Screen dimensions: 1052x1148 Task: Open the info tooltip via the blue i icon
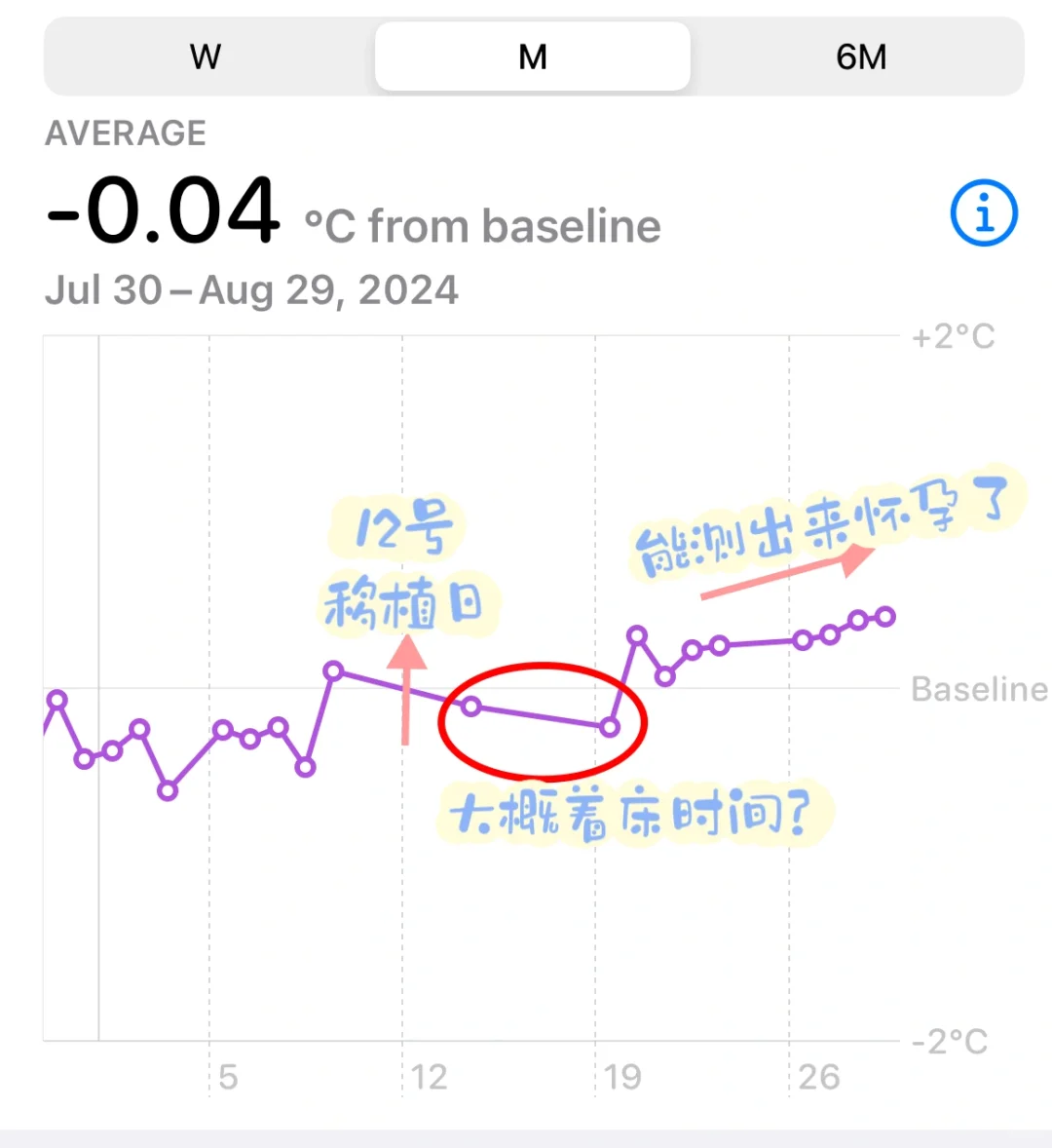[x=983, y=212]
